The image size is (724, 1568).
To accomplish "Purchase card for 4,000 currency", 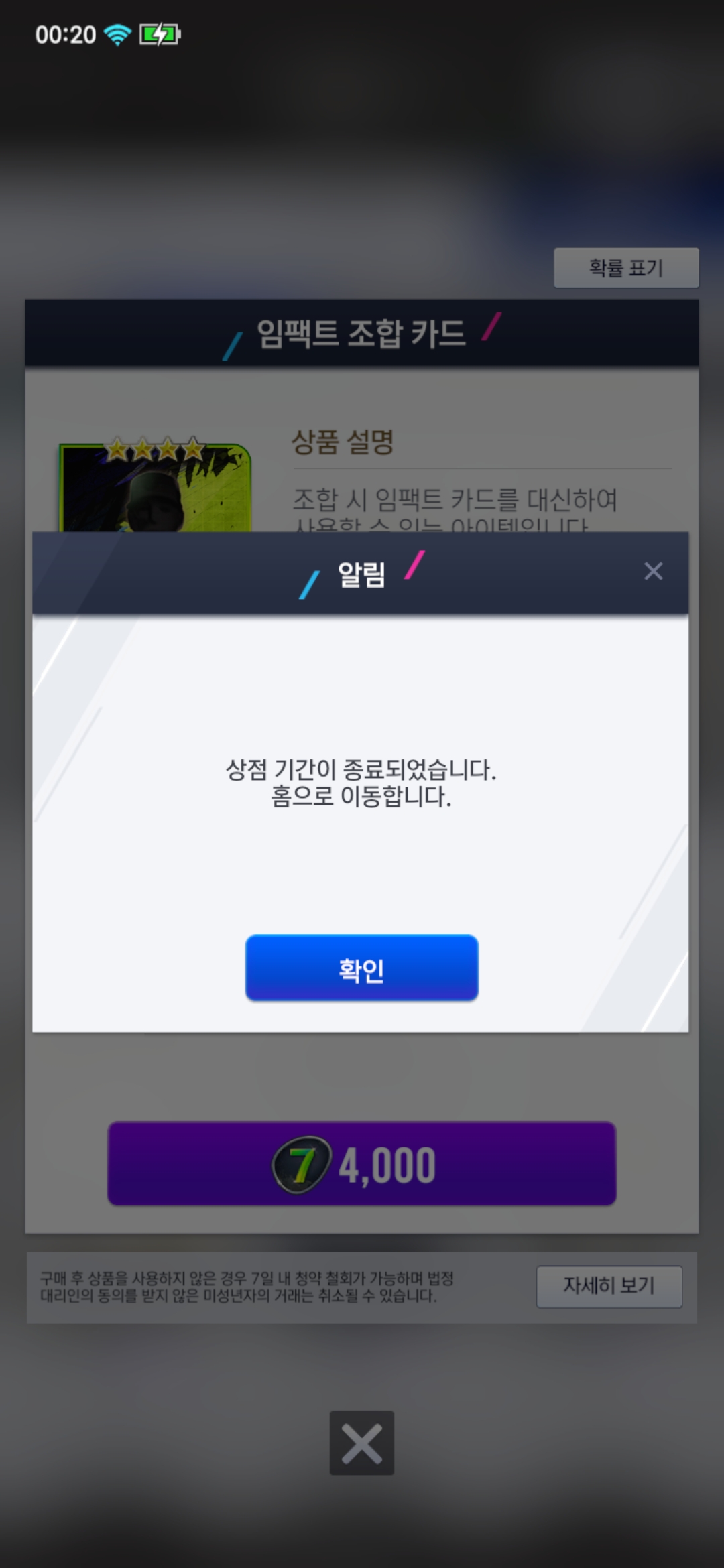I will (361, 1164).
